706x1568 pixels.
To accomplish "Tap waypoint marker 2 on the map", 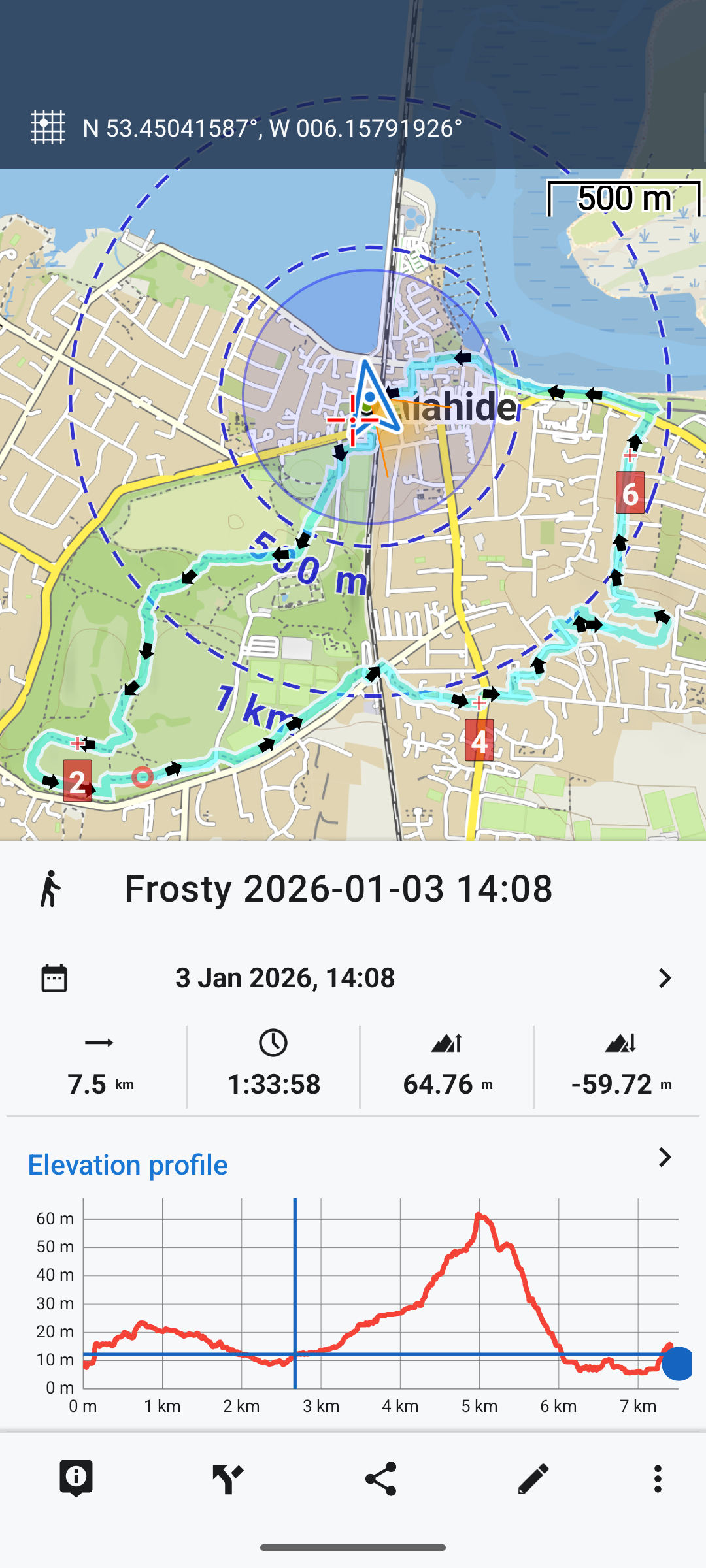I will [x=77, y=781].
